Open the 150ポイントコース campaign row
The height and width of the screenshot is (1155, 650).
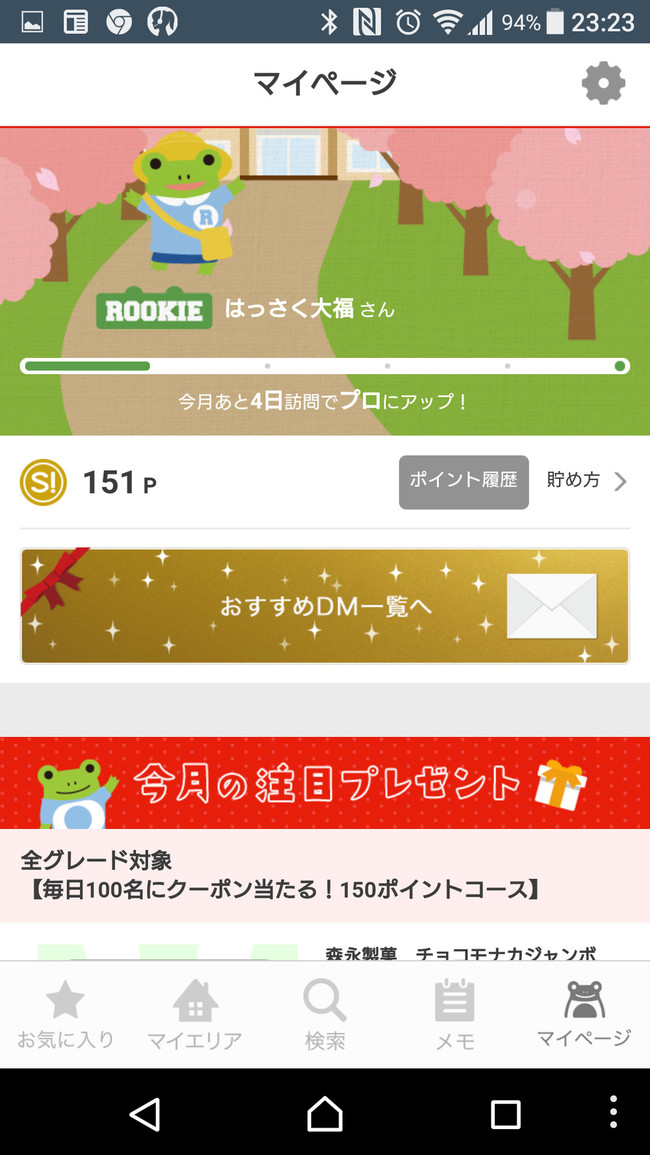325,875
